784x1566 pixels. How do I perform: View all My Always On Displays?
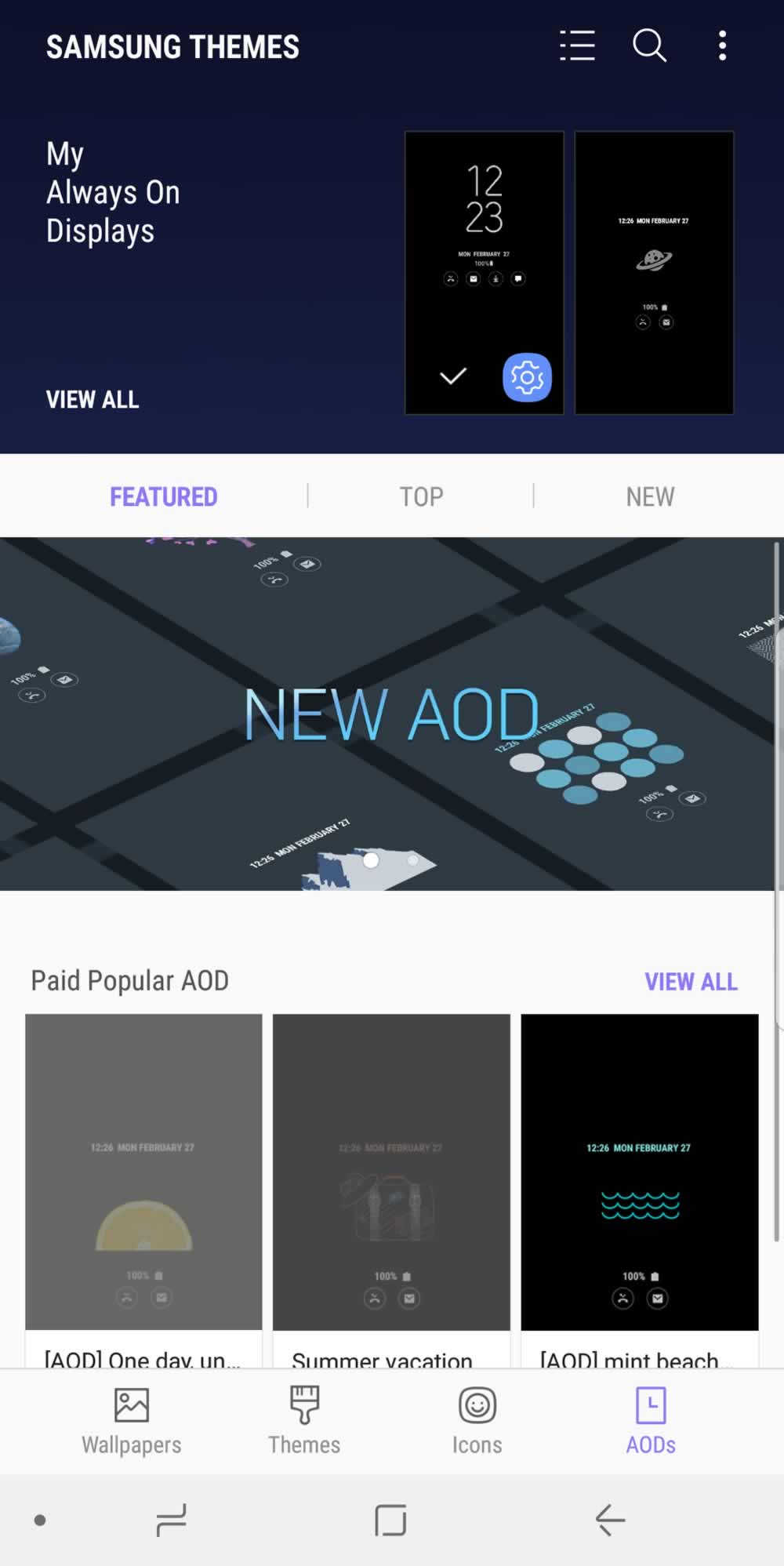coord(93,399)
